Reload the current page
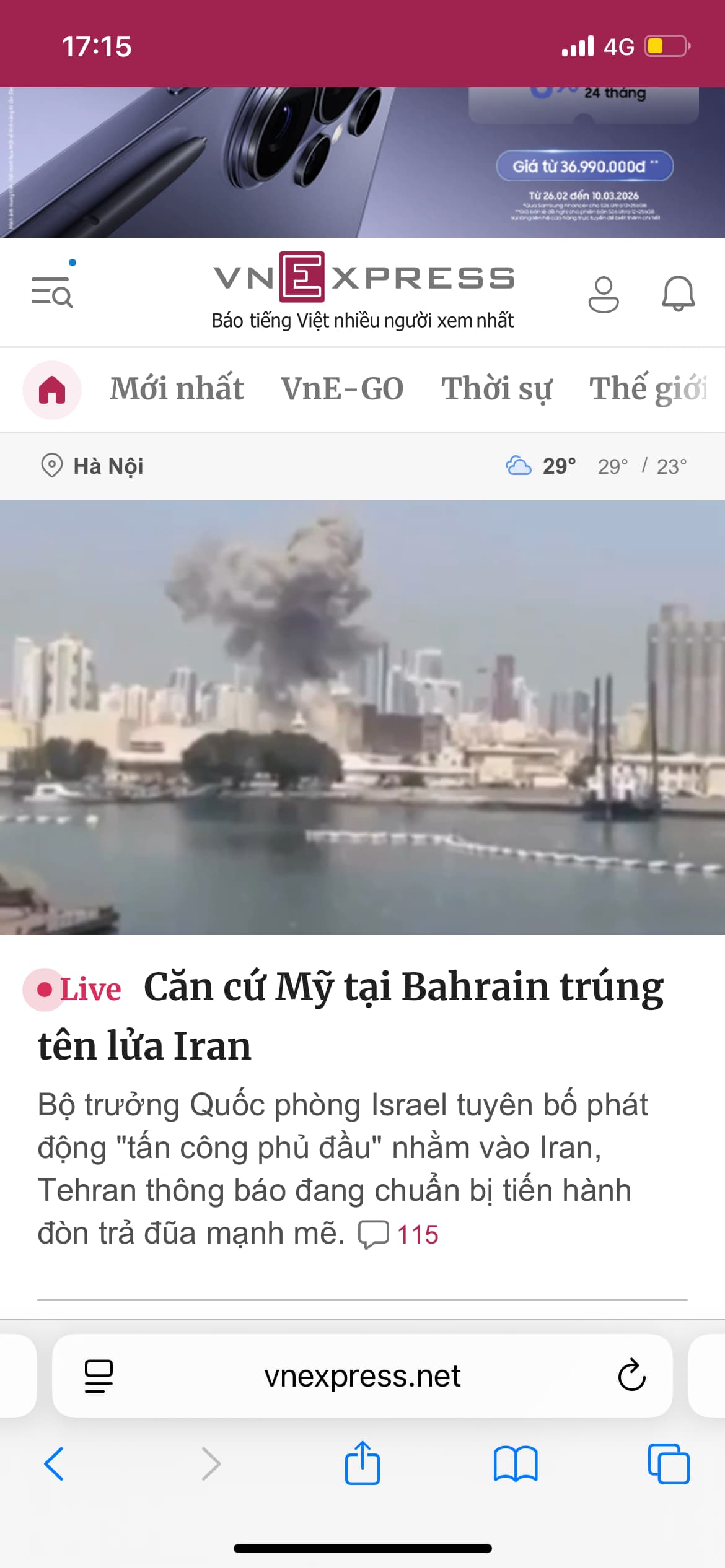The height and width of the screenshot is (1568, 725). pos(631,1376)
